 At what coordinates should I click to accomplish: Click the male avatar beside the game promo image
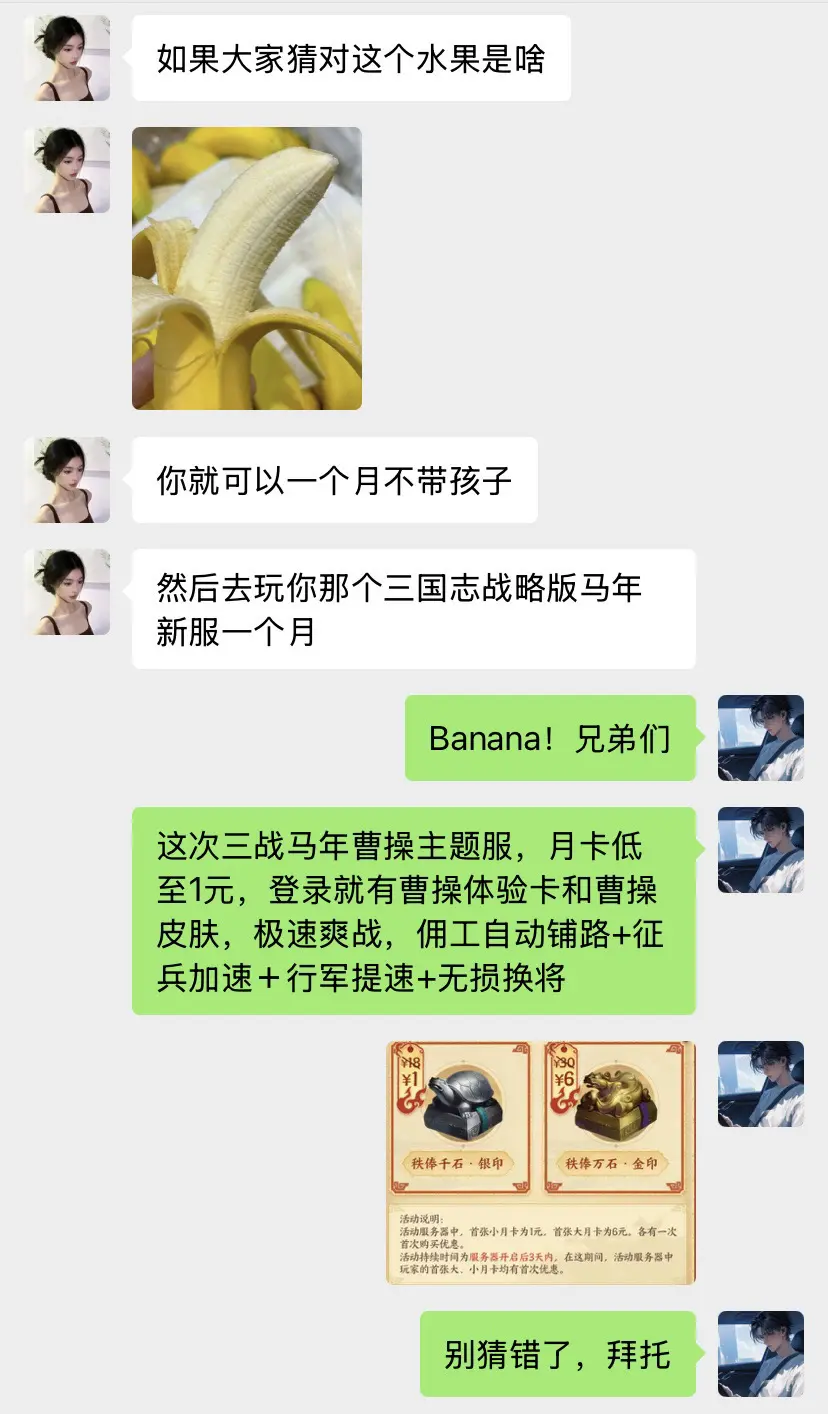click(761, 1085)
